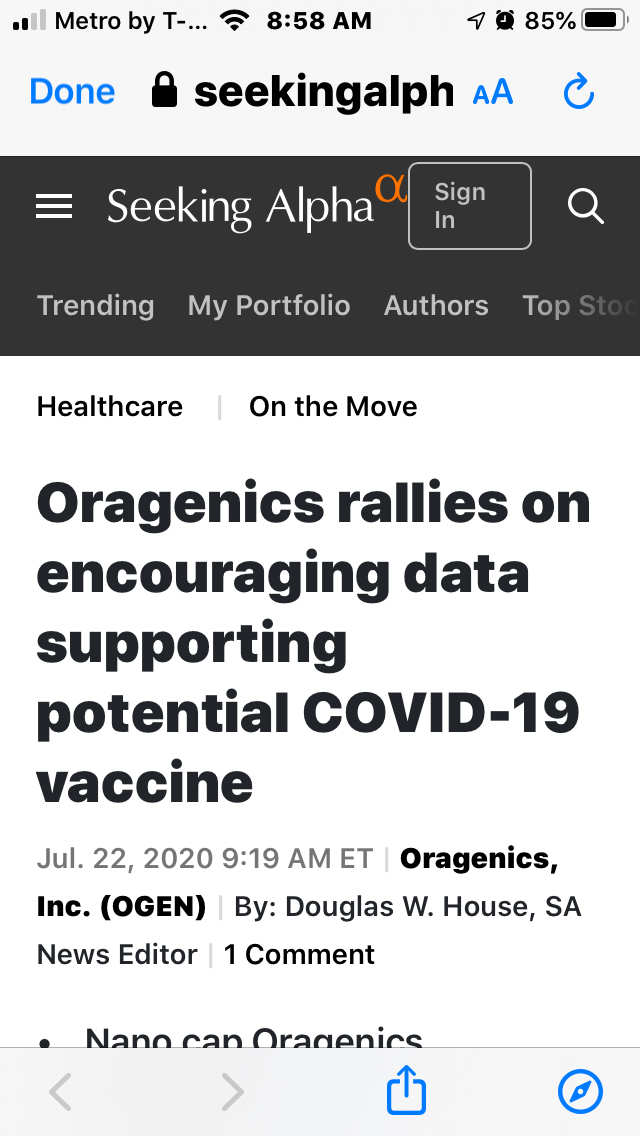Open the AA reader text options
This screenshot has width=640, height=1136.
pyautogui.click(x=492, y=93)
